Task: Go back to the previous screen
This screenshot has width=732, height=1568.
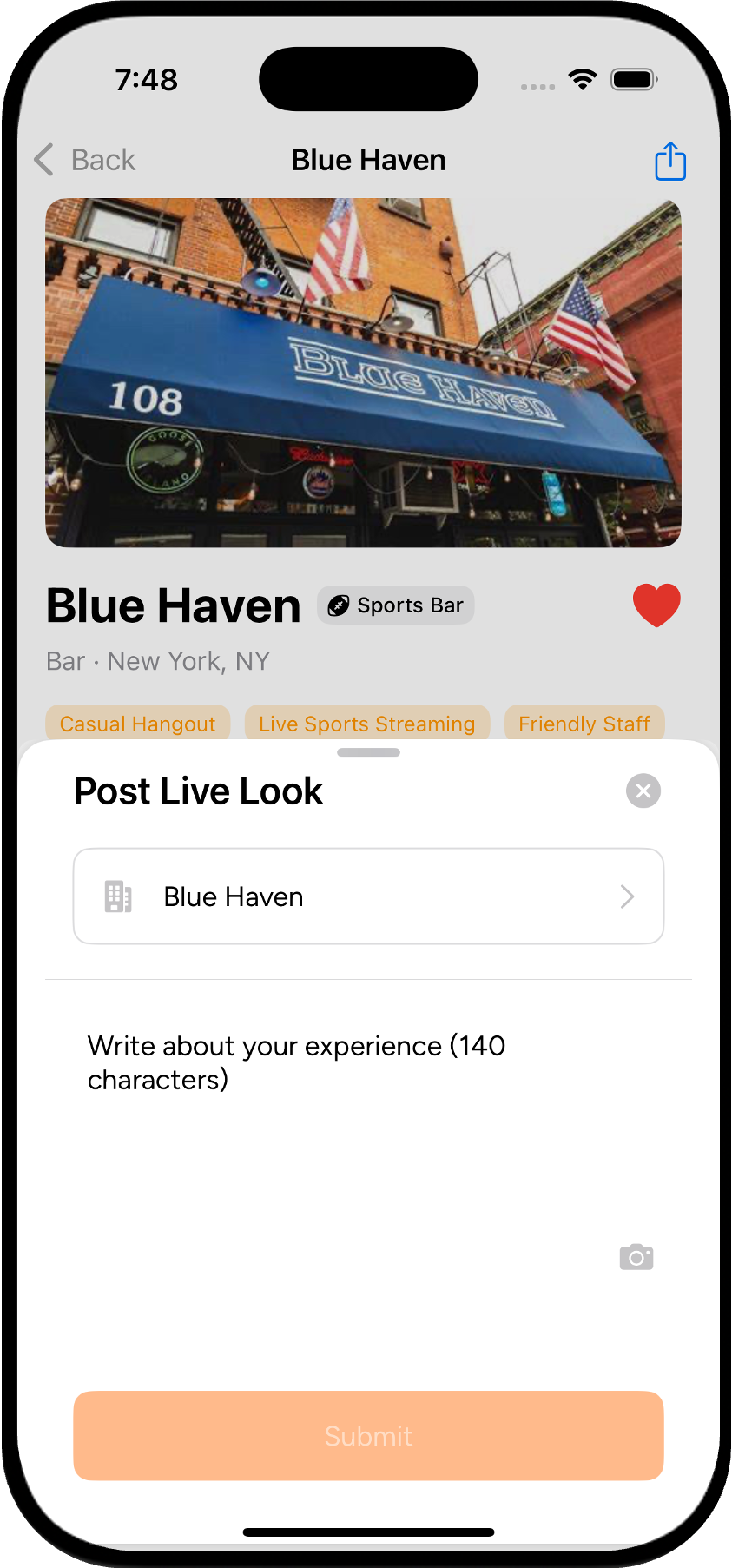Action: pyautogui.click(x=85, y=161)
